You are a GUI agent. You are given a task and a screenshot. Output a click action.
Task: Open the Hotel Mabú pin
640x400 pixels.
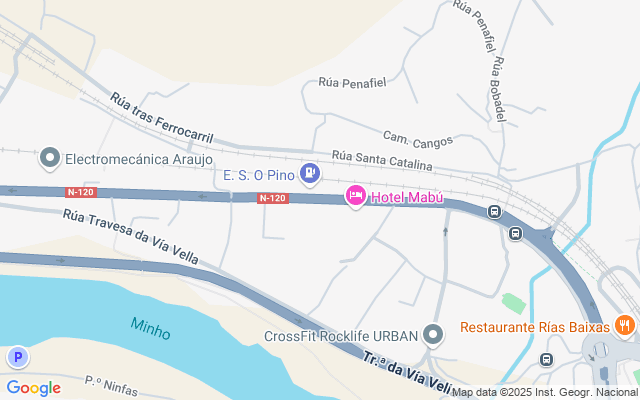coord(356,196)
